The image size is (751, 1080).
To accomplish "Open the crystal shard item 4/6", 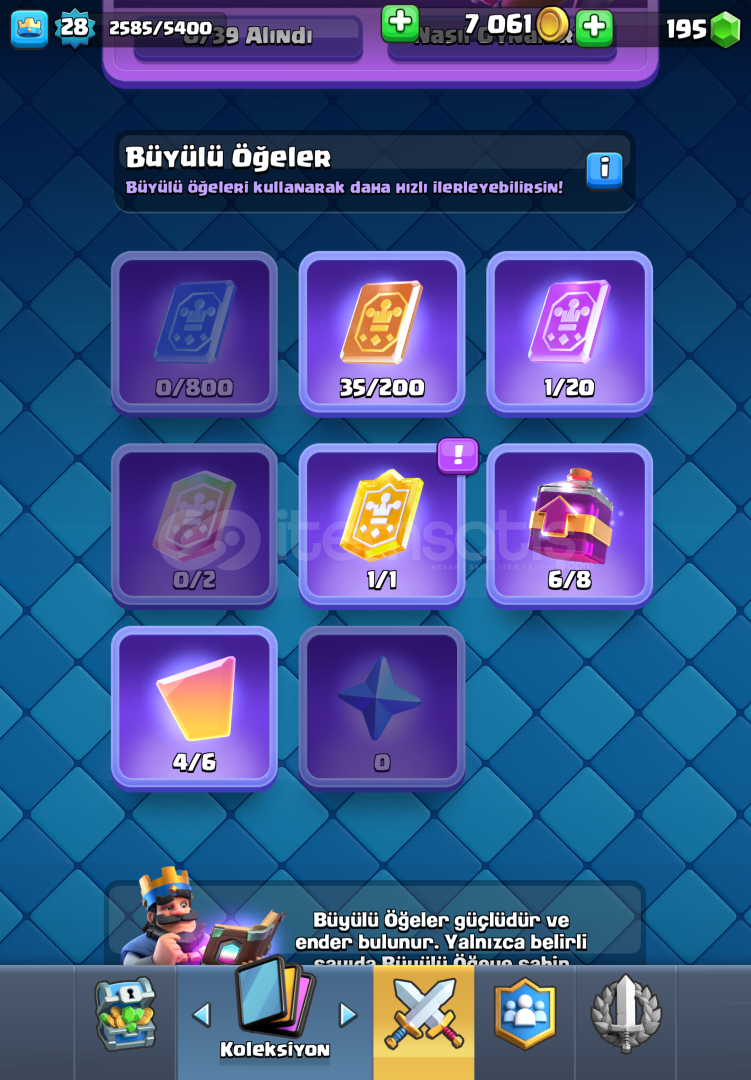I will click(194, 708).
